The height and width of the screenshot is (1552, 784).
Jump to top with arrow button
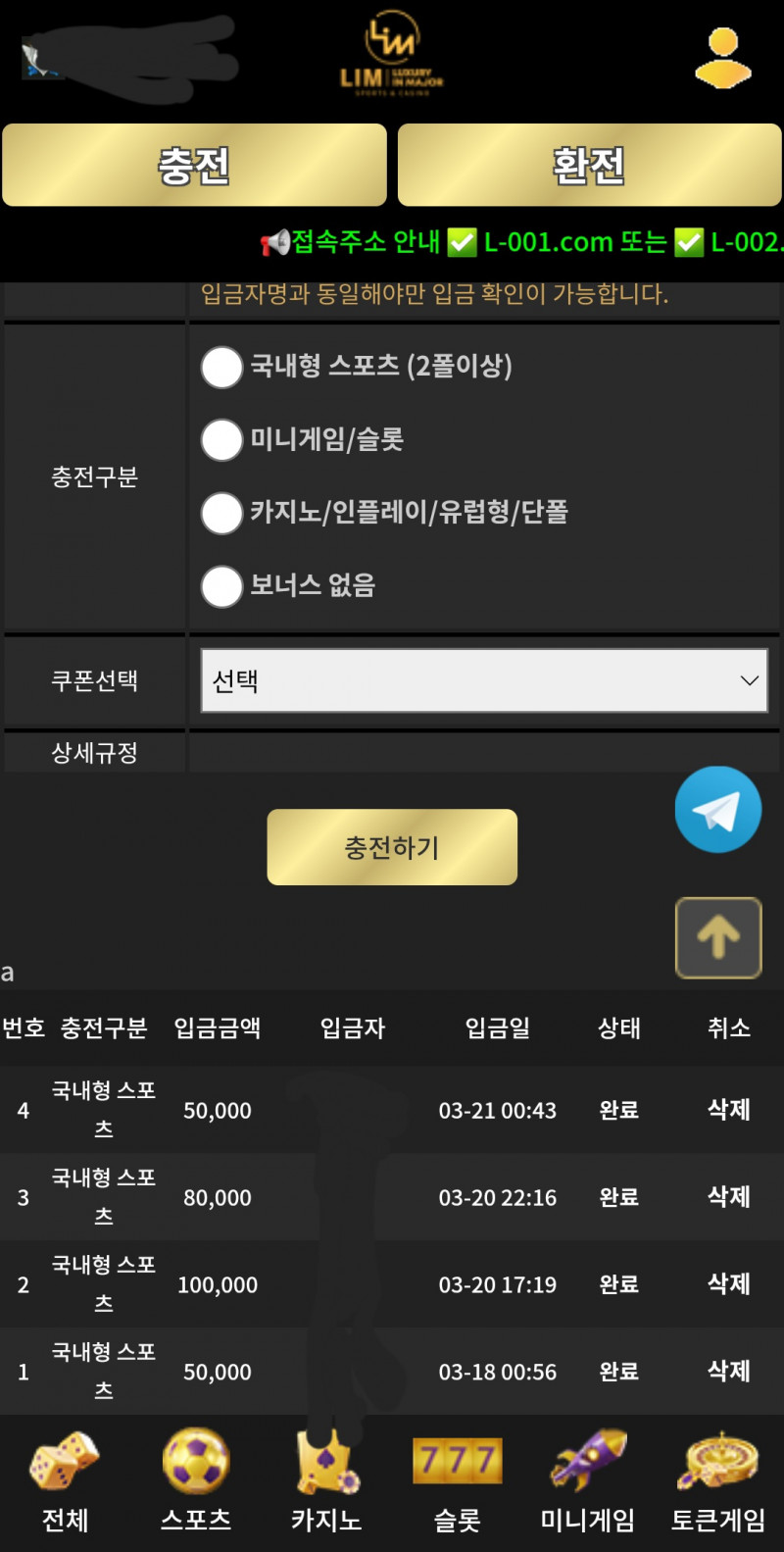point(718,937)
